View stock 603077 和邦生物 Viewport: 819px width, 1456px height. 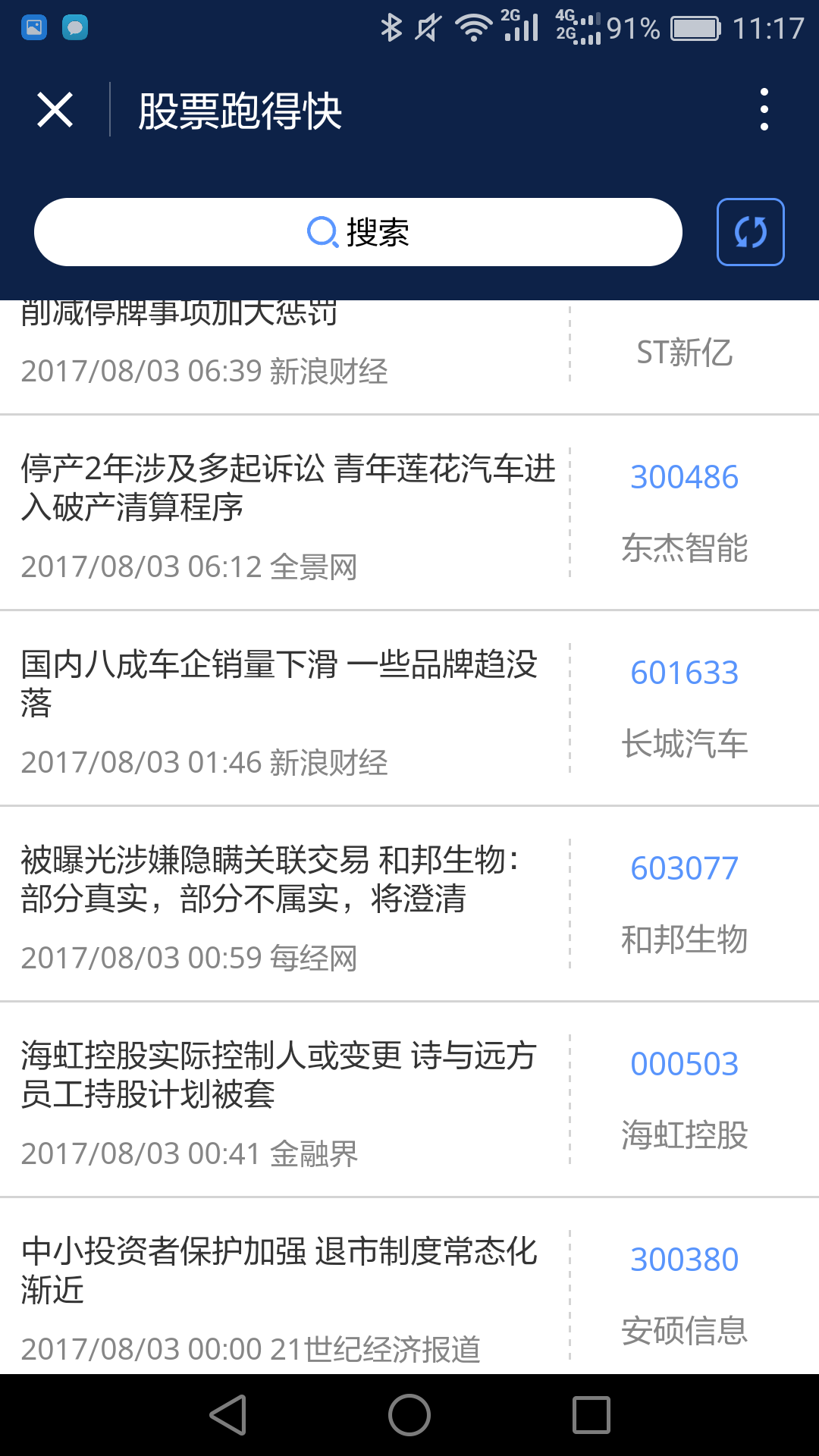[x=685, y=903]
